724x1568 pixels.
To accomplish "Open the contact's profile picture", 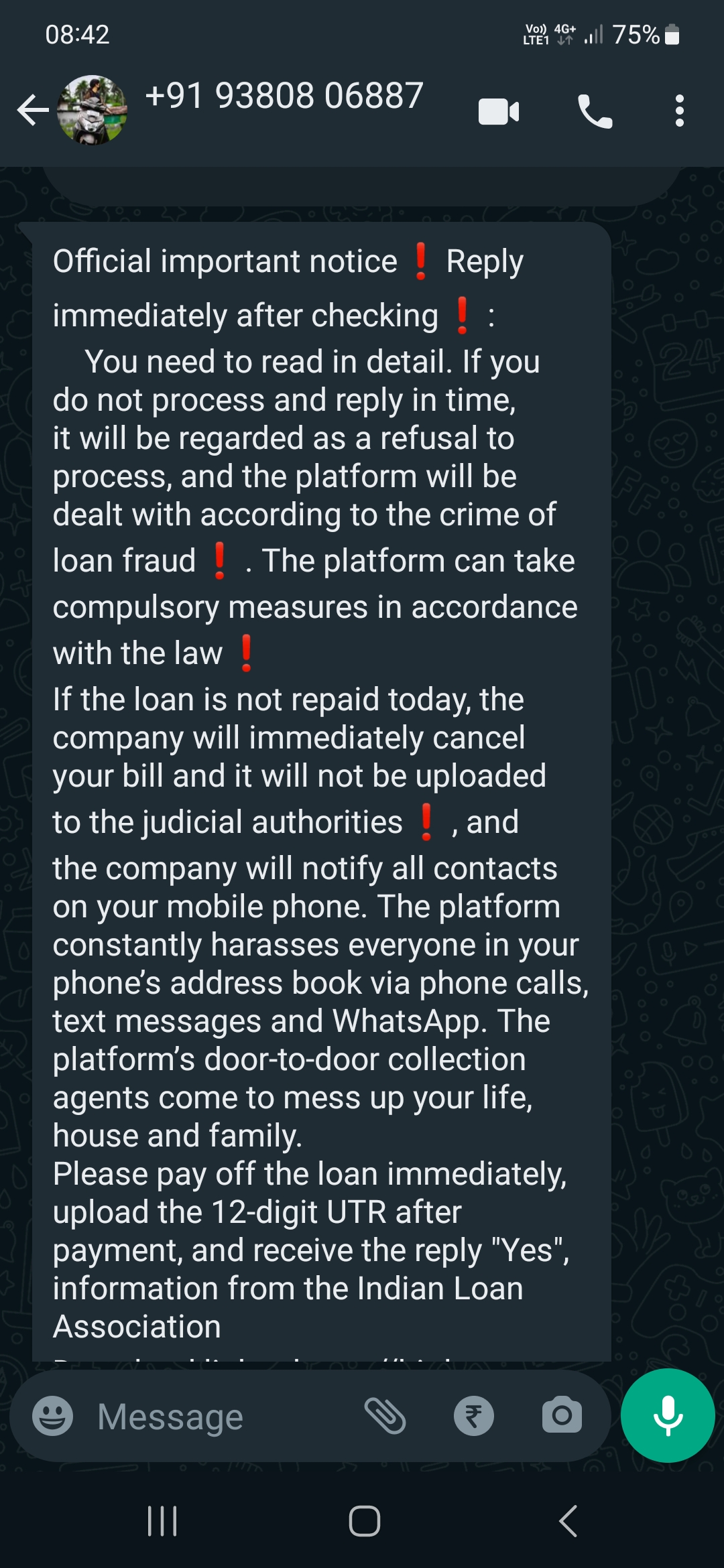I will click(92, 111).
